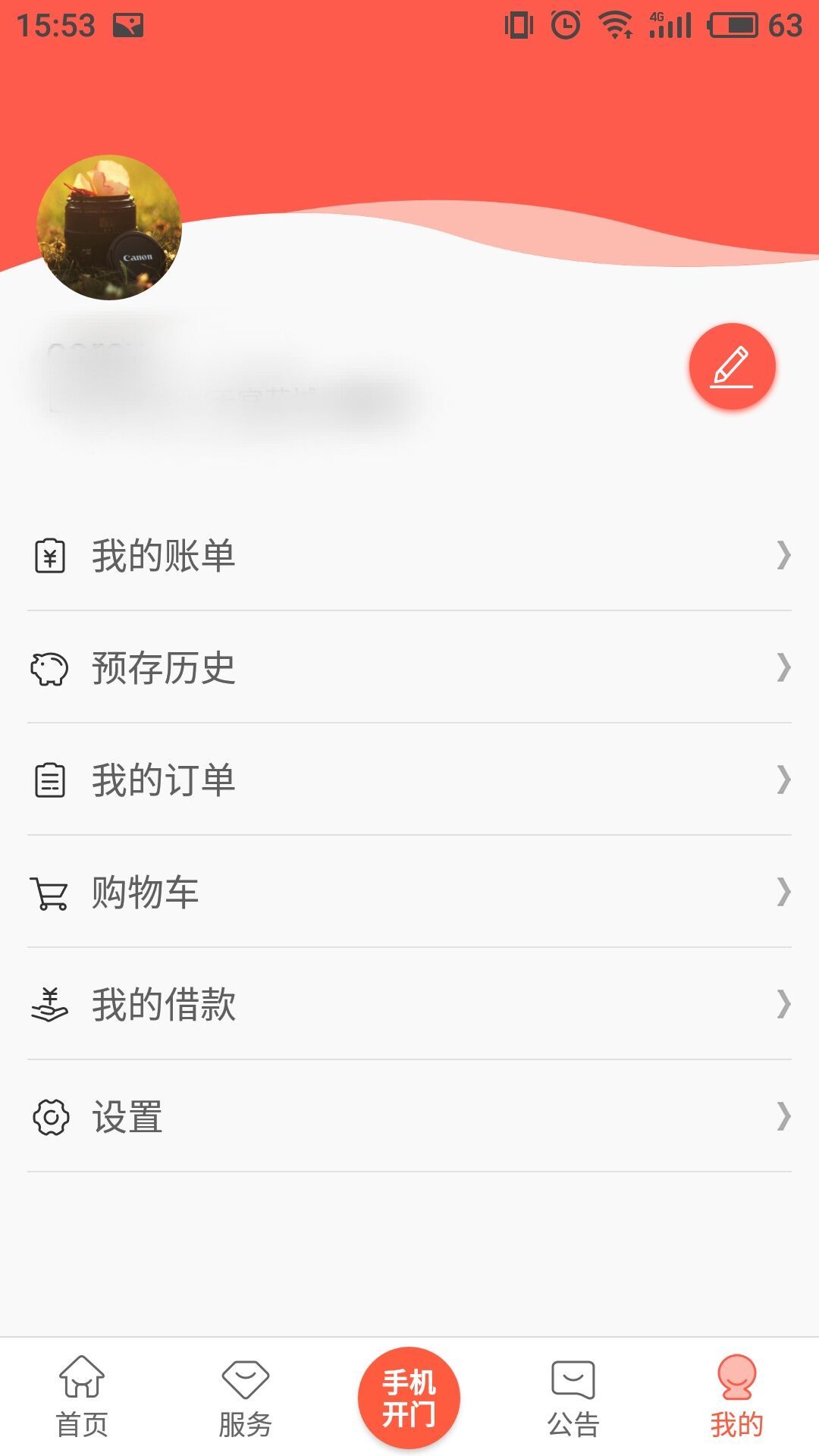Tap the 手机开门 door unlock button

(409, 1397)
